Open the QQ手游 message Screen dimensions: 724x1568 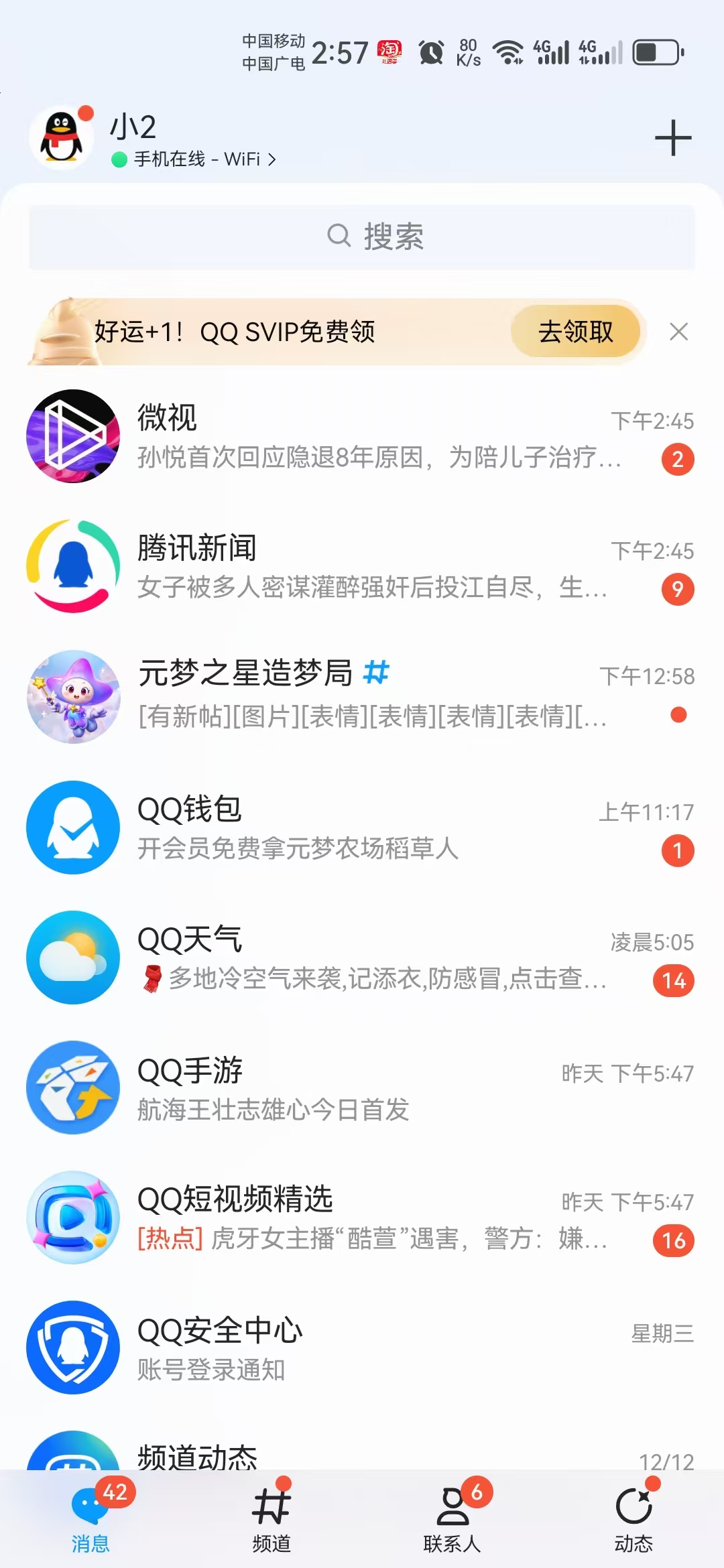point(362,1088)
